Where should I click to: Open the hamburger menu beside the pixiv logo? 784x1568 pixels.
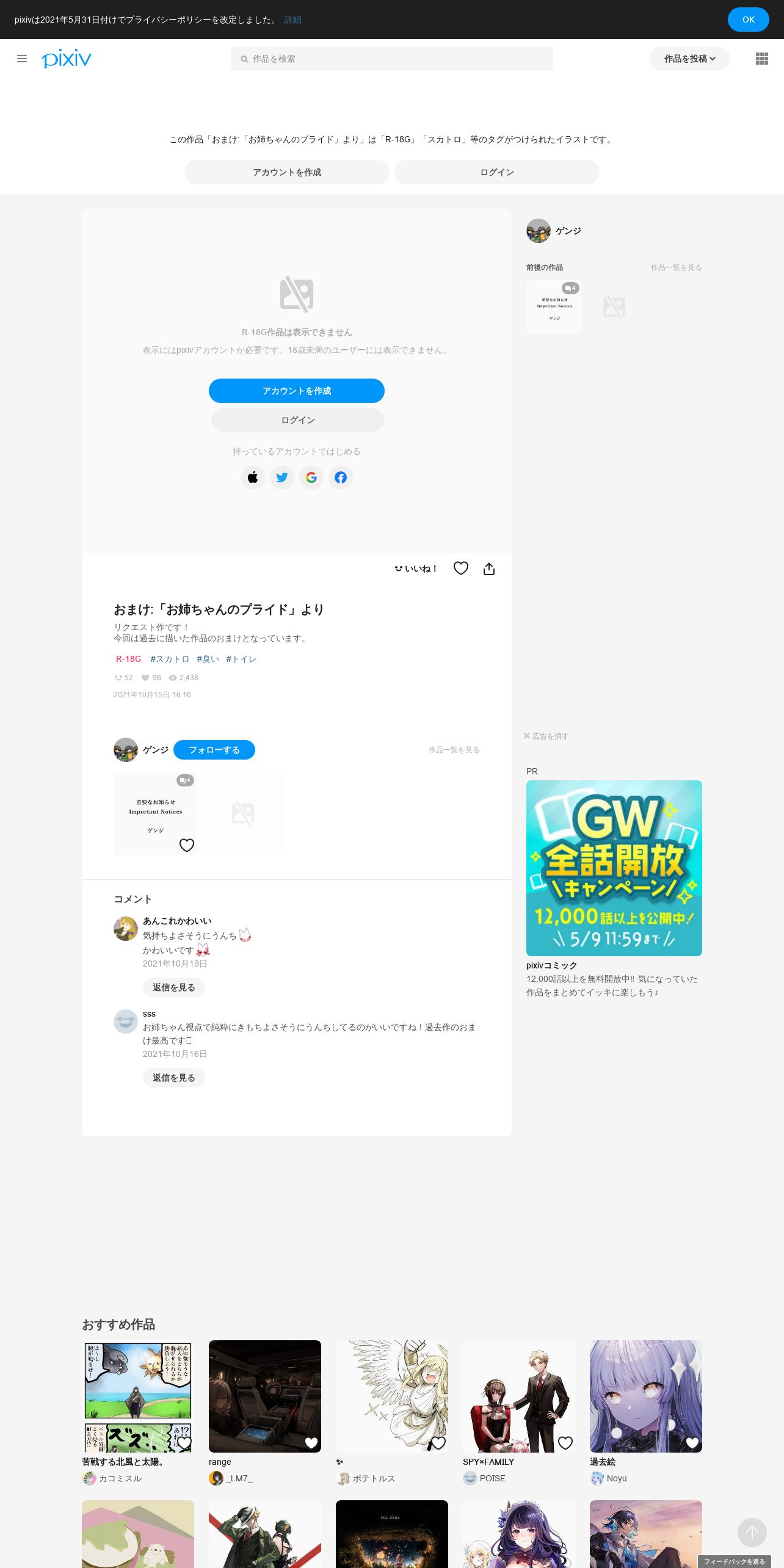click(x=22, y=59)
